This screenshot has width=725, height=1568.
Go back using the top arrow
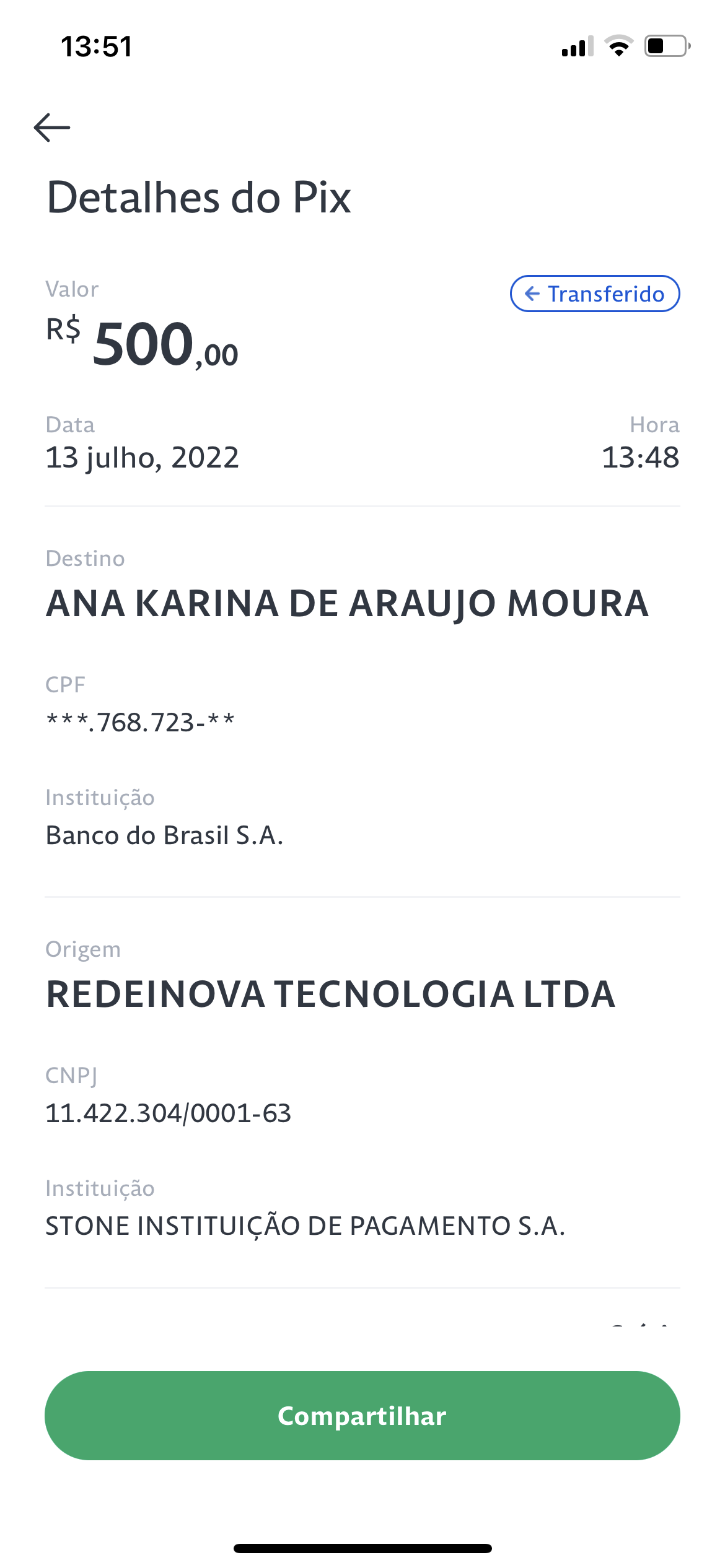click(x=52, y=128)
